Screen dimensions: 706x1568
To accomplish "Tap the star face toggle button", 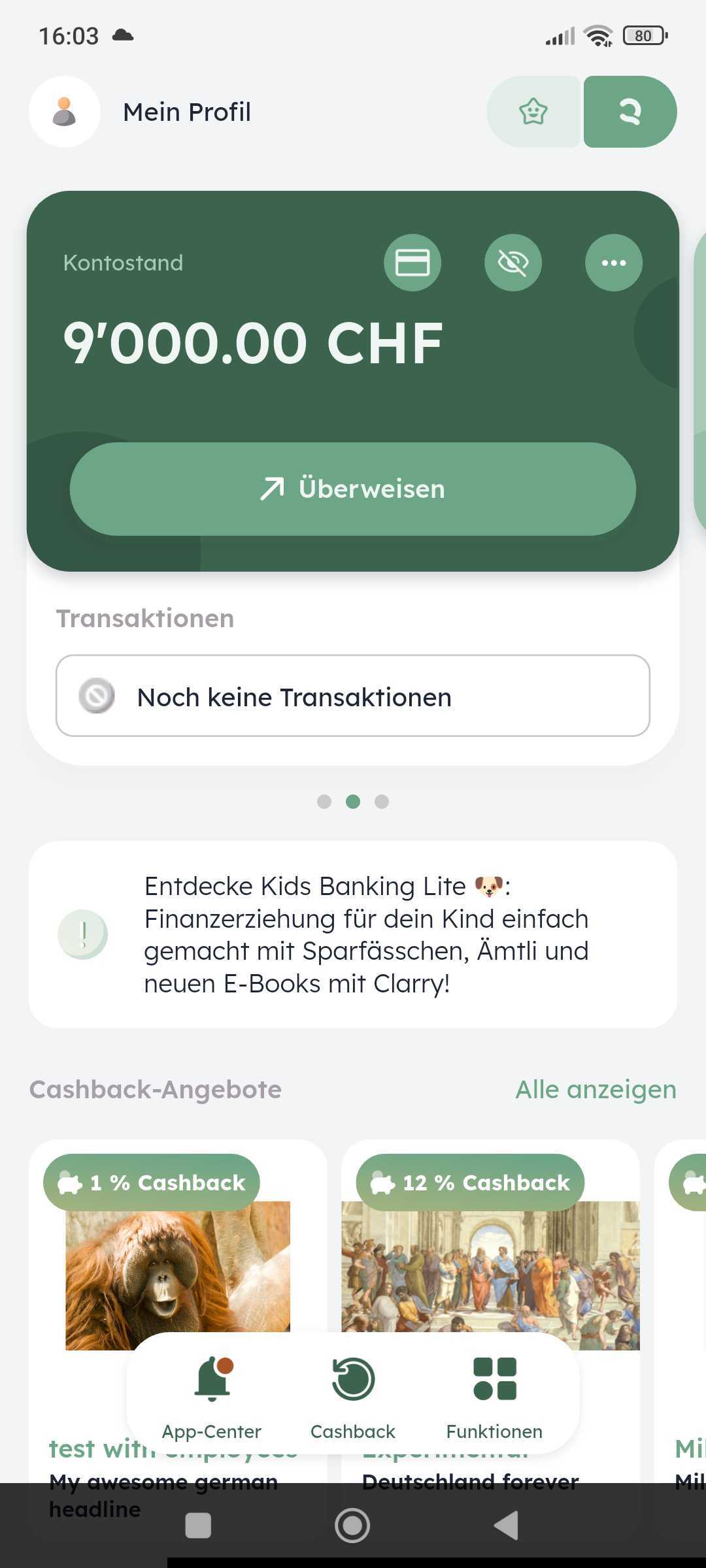I will 533,112.
